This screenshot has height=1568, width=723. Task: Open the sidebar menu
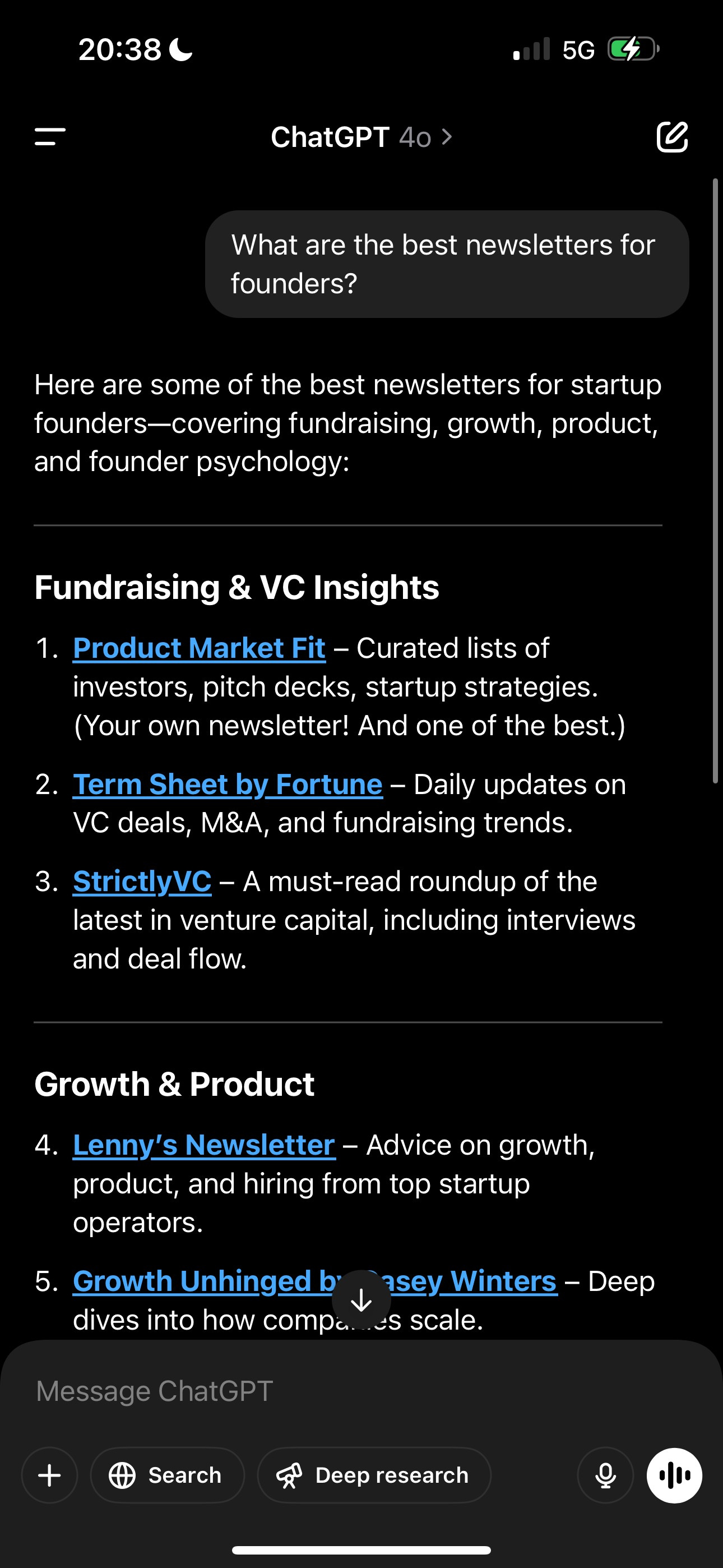click(x=50, y=137)
